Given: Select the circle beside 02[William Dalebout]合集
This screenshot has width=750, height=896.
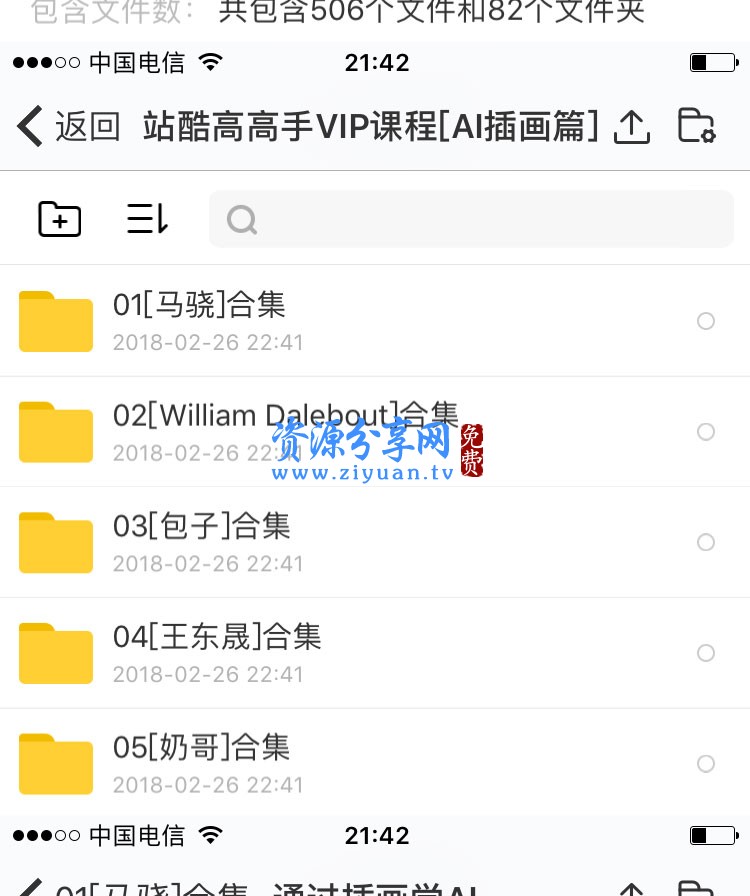Looking at the screenshot, I should (x=706, y=432).
